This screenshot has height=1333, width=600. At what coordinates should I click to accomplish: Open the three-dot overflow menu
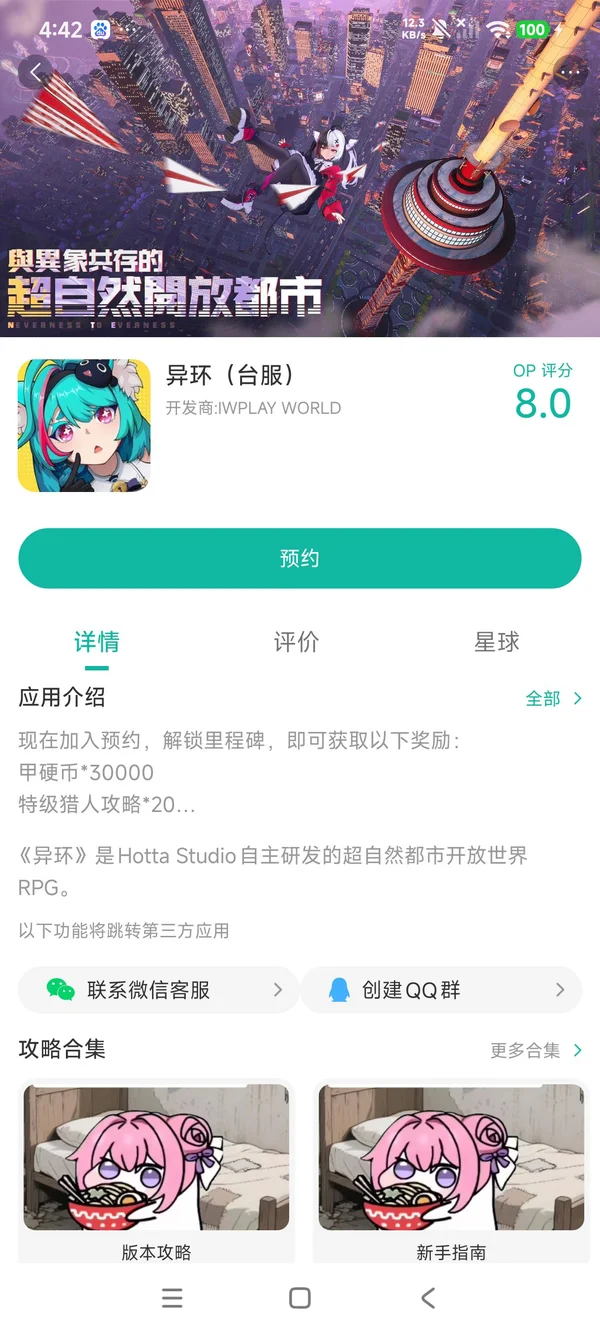pyautogui.click(x=571, y=72)
